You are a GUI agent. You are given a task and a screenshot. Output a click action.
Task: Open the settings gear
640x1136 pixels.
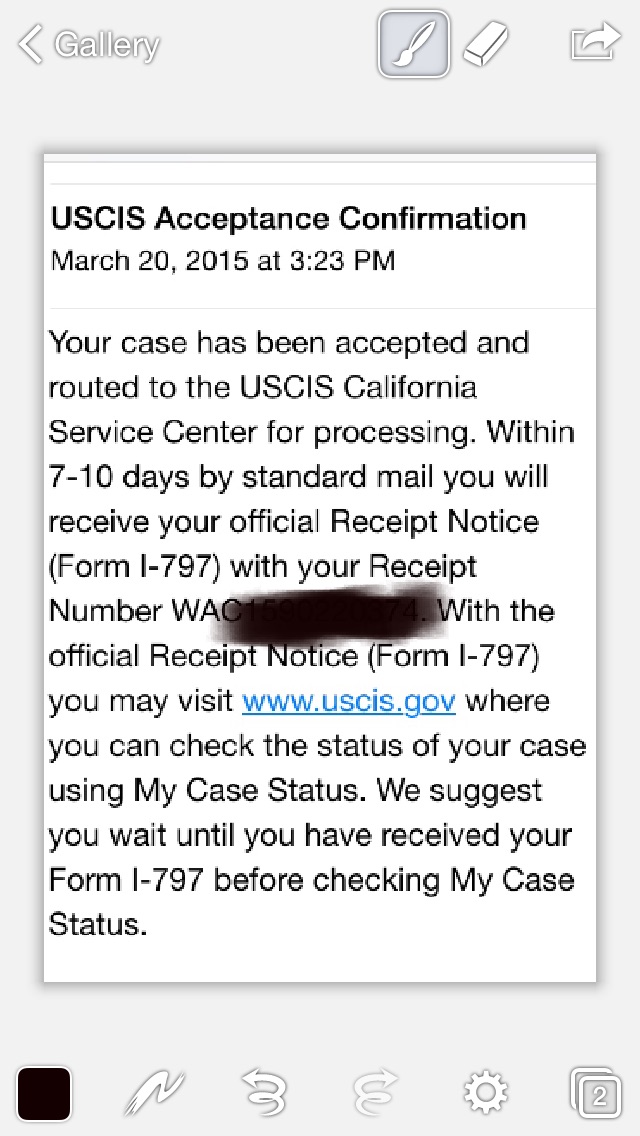[x=486, y=1093]
